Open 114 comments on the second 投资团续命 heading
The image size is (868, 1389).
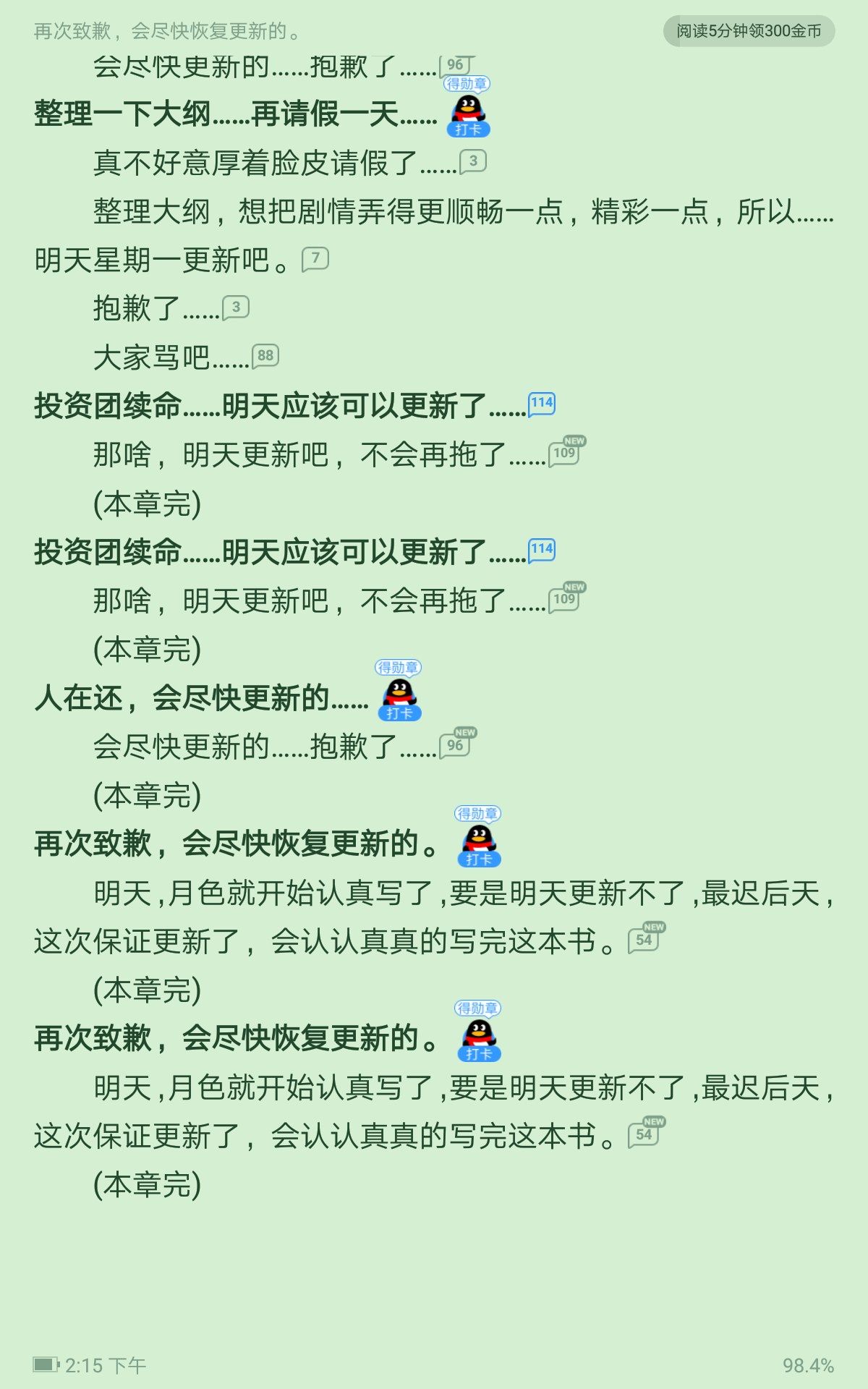[x=542, y=550]
